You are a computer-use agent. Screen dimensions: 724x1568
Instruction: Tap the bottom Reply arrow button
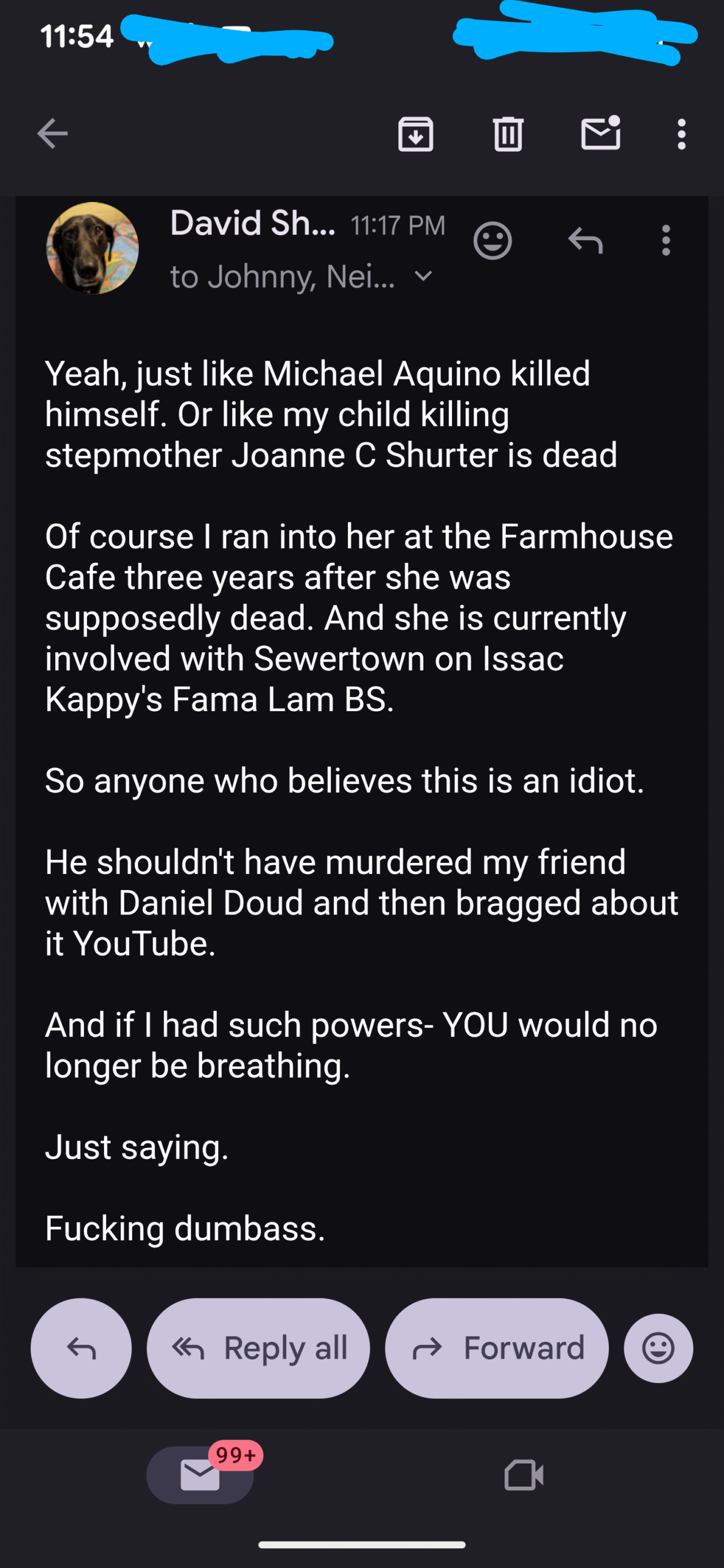tap(81, 1348)
